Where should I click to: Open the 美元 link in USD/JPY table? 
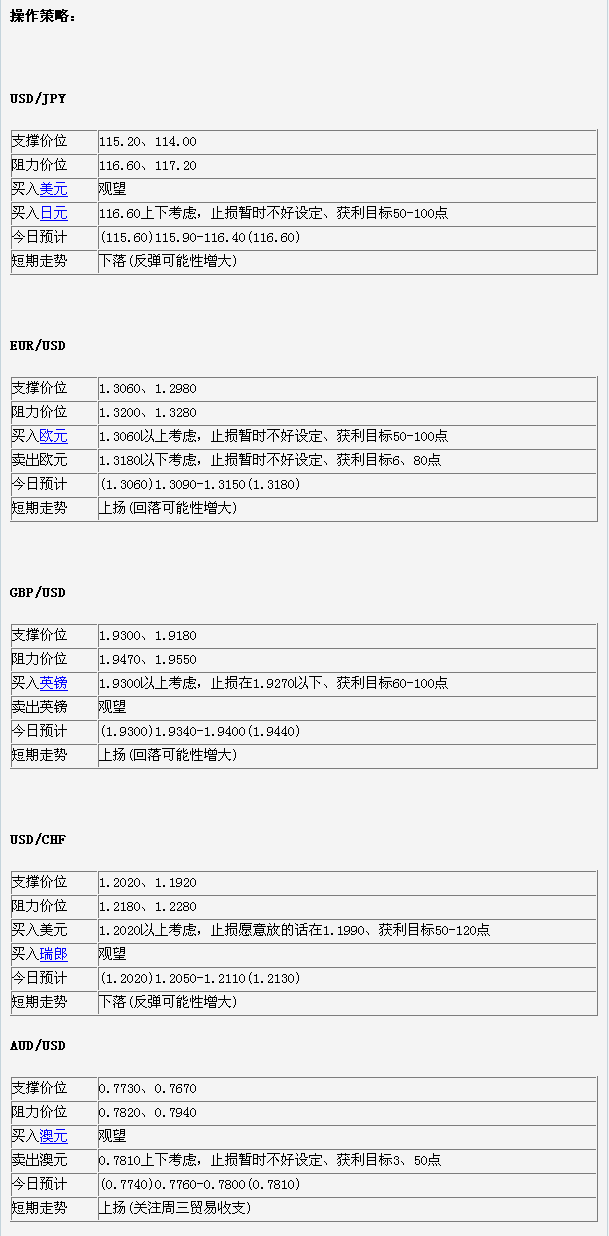(53, 189)
